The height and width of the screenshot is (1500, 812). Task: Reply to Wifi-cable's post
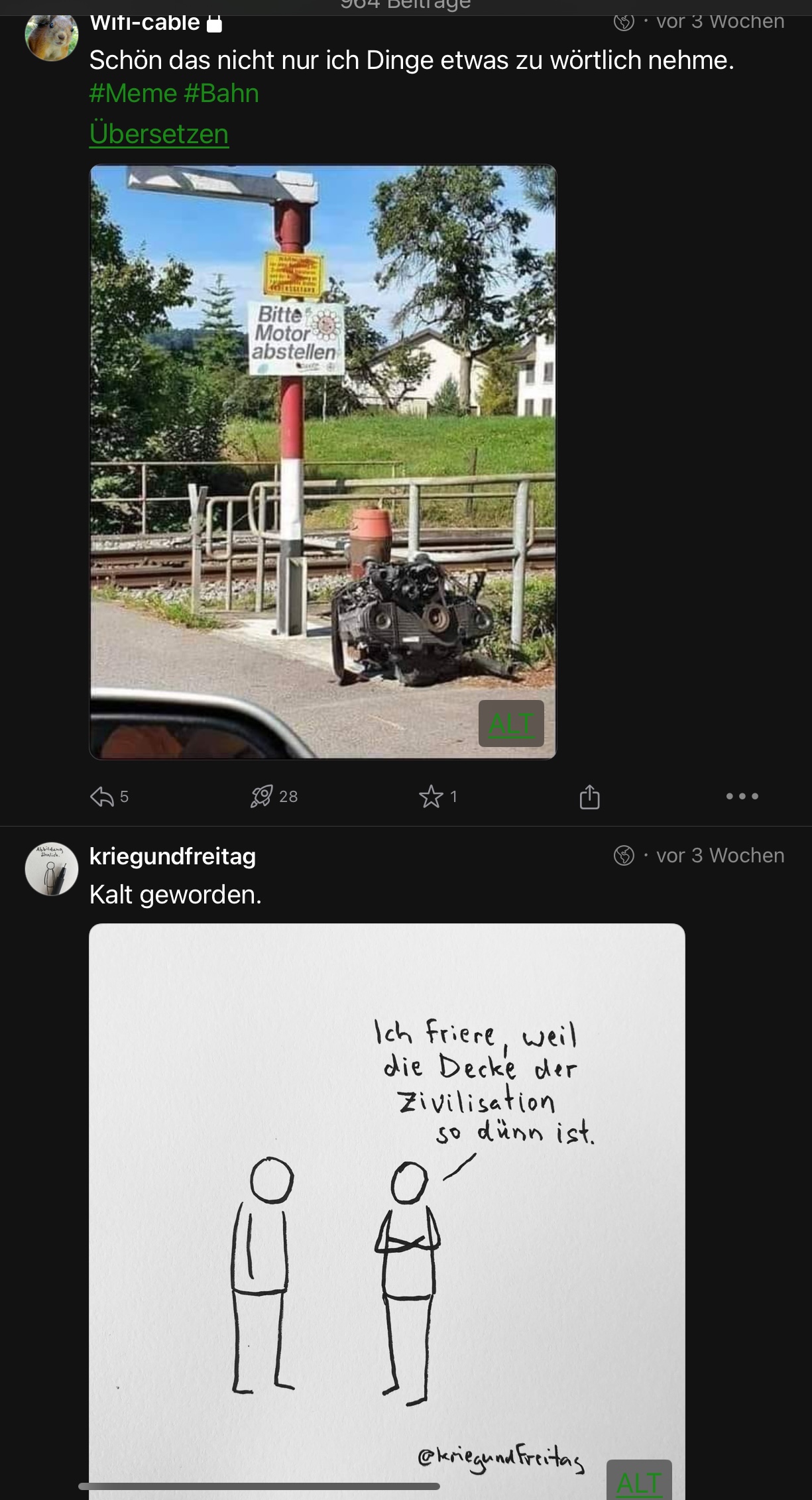(x=103, y=796)
